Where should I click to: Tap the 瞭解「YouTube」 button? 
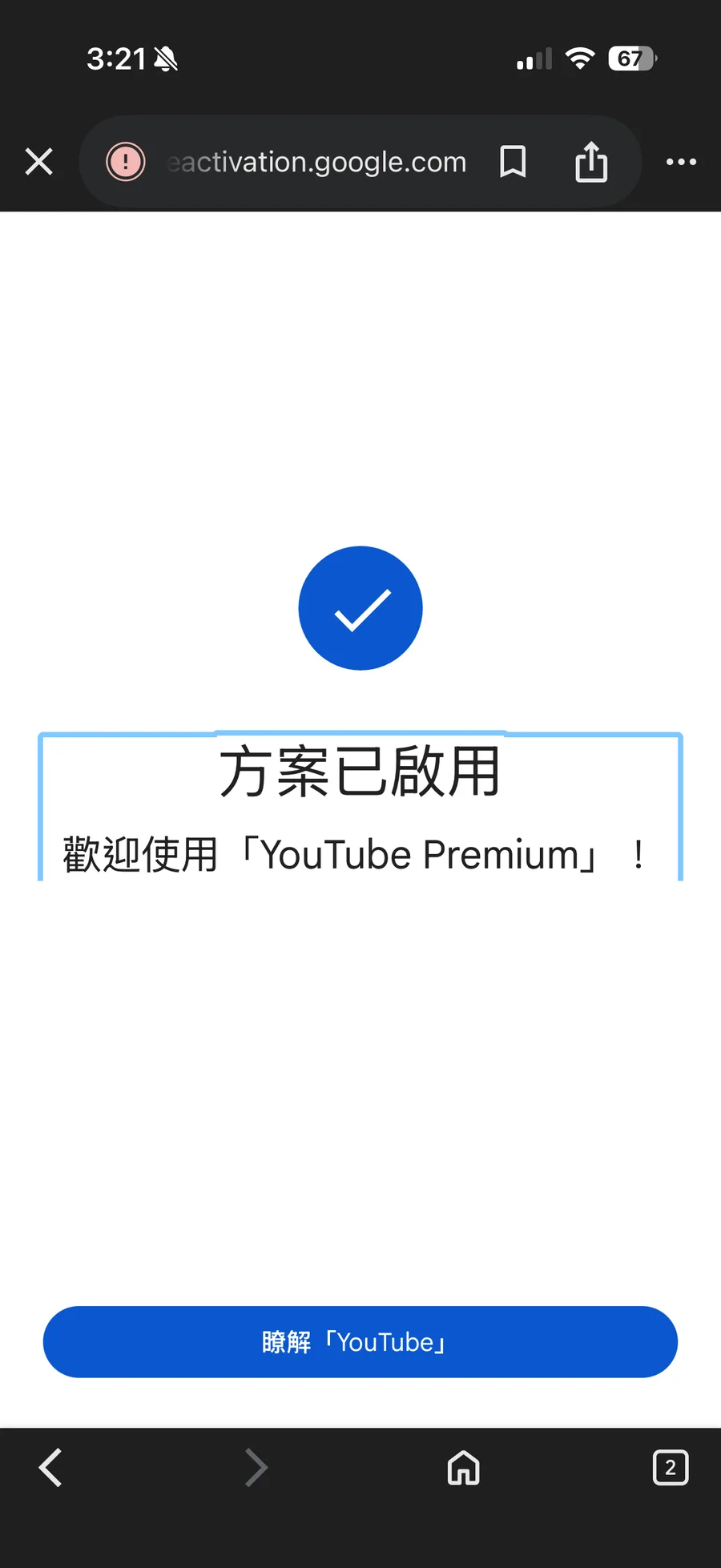(360, 1342)
